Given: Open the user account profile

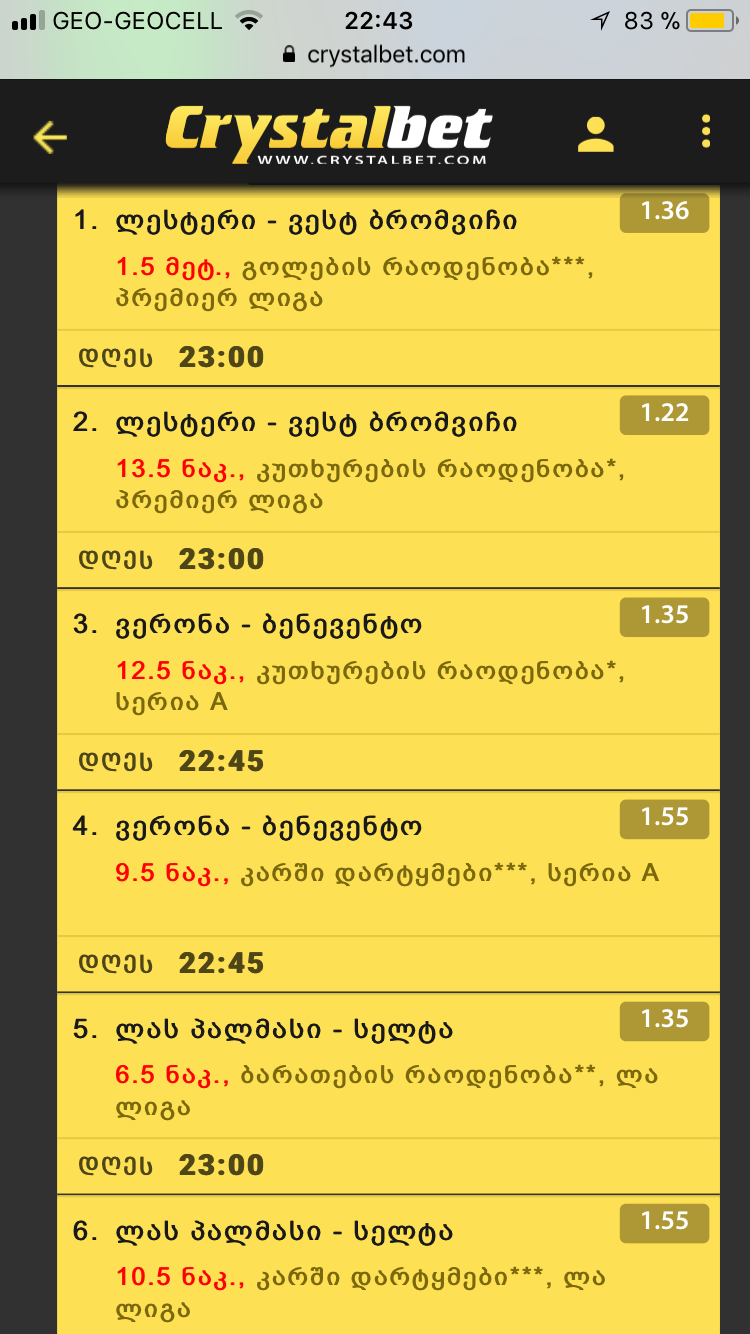Looking at the screenshot, I should (595, 134).
